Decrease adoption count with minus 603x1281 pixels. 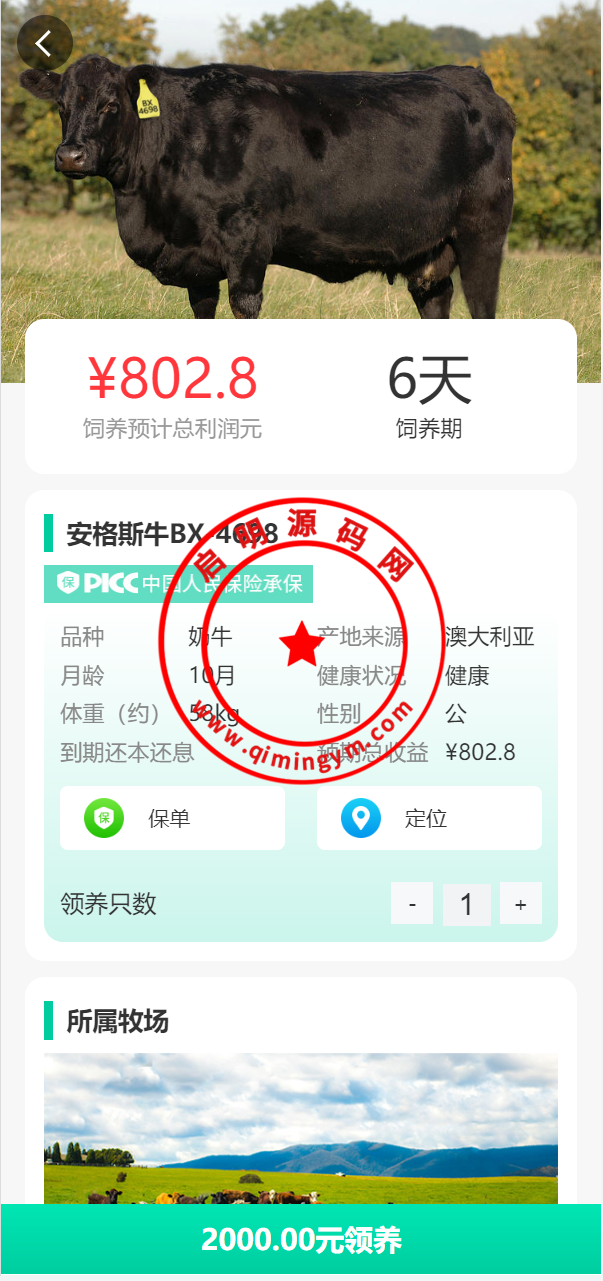pos(412,904)
